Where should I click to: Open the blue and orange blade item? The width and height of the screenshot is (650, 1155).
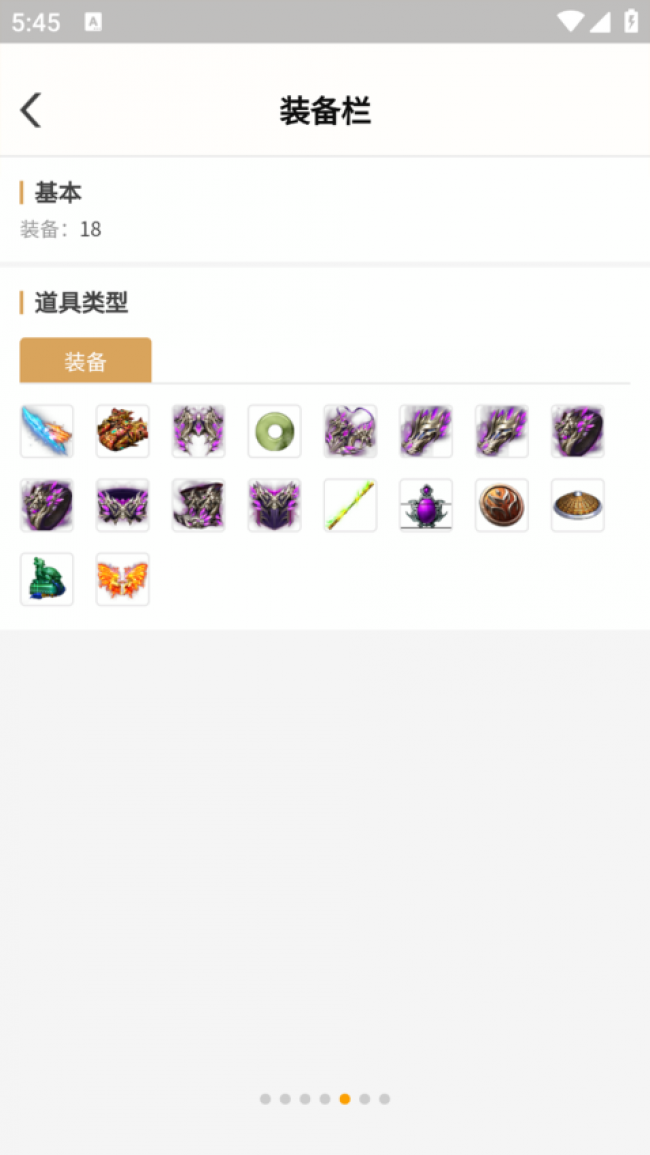47,432
